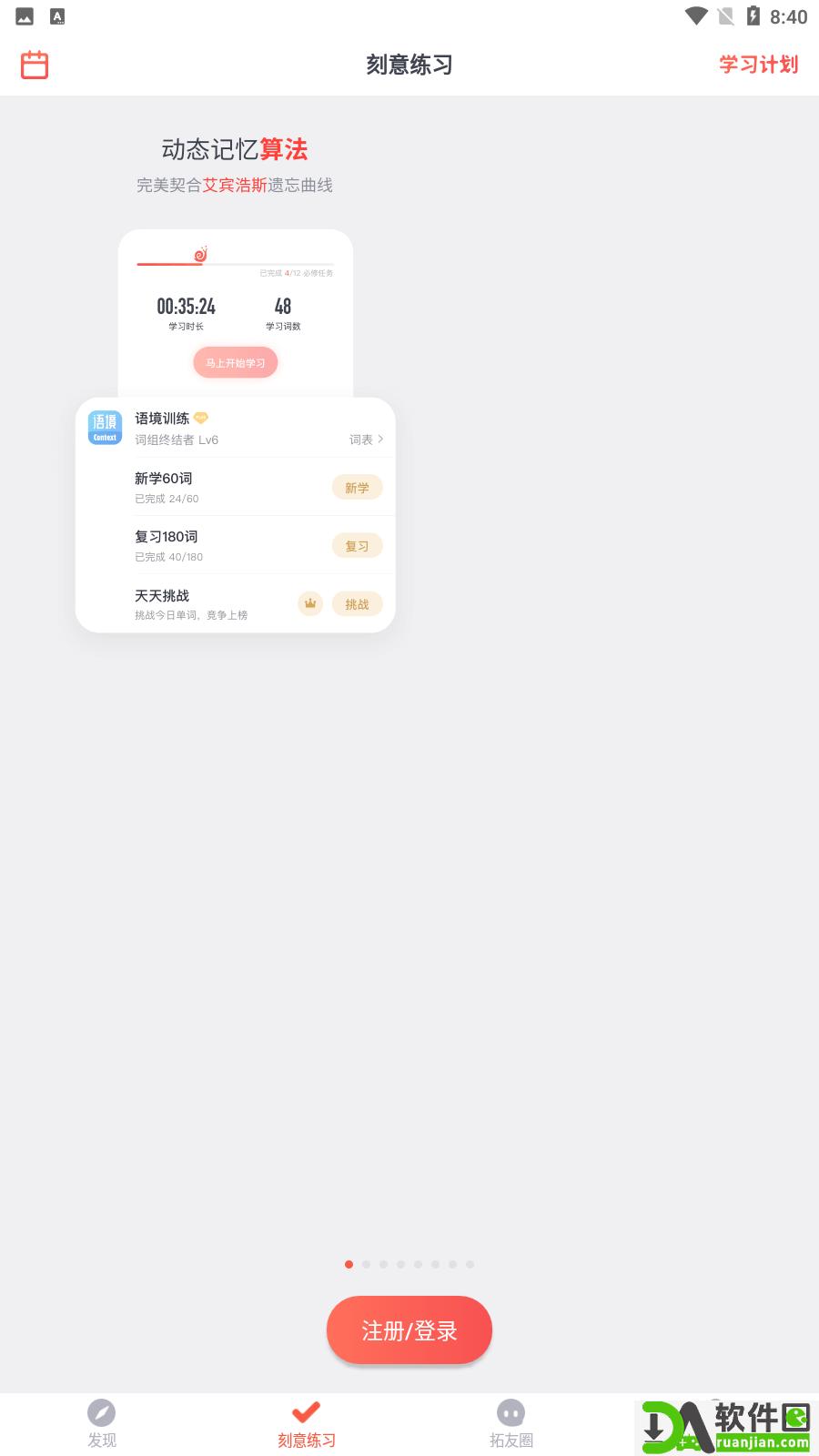Click the red progress bar on study card
Screen dimensions: 819x1456
pyautogui.click(x=168, y=260)
